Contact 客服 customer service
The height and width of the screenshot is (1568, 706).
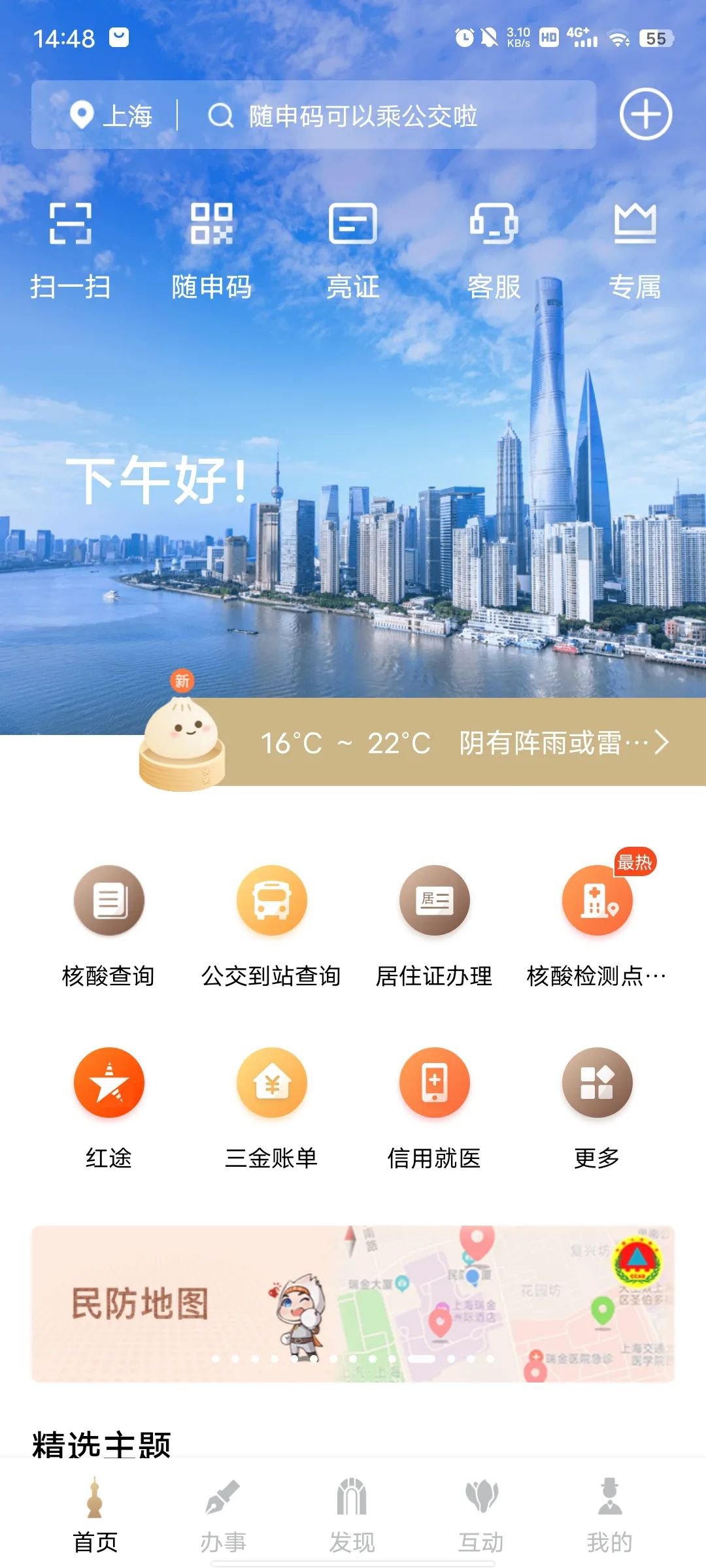(x=494, y=248)
